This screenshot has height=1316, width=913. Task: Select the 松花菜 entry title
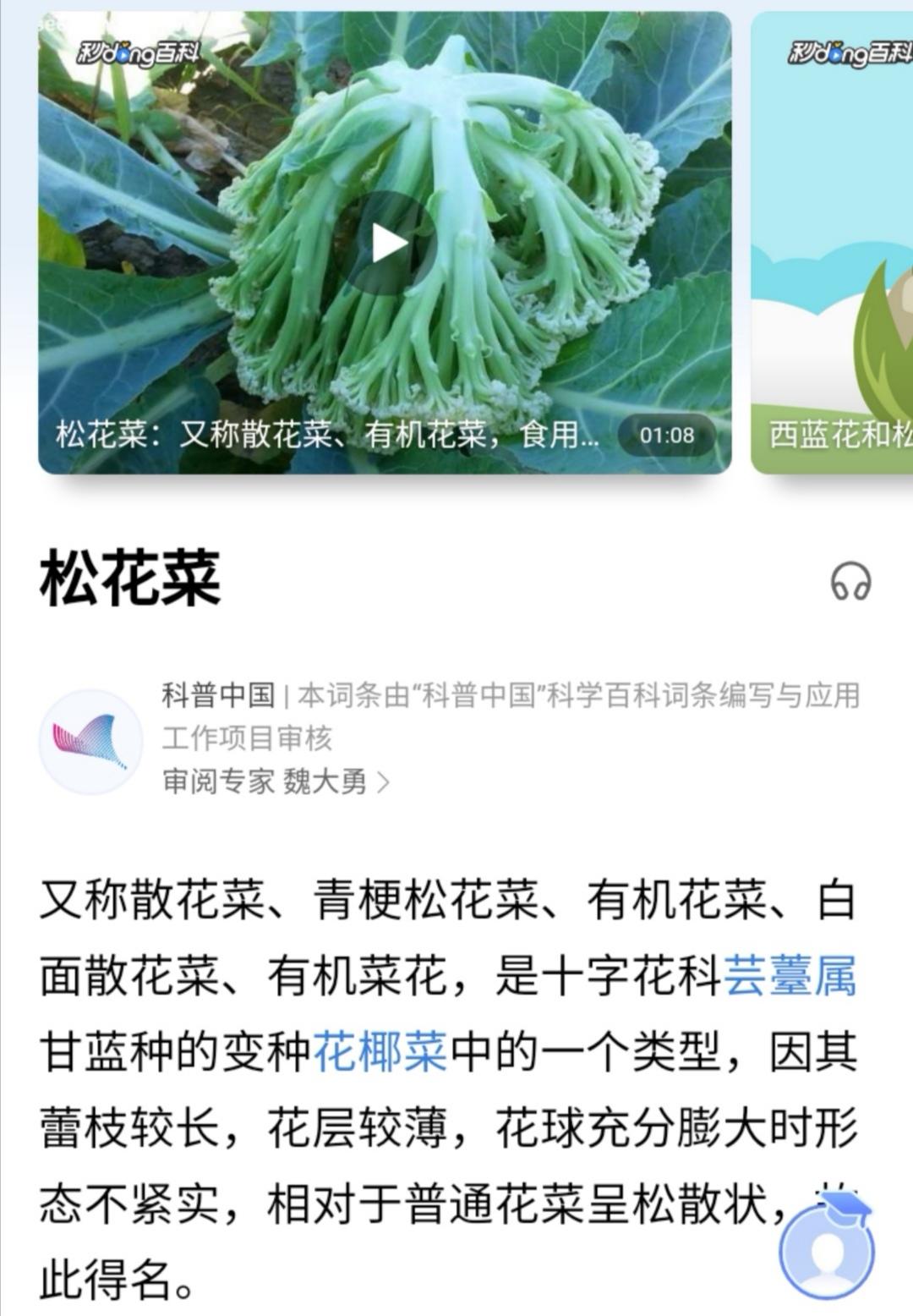(x=128, y=578)
